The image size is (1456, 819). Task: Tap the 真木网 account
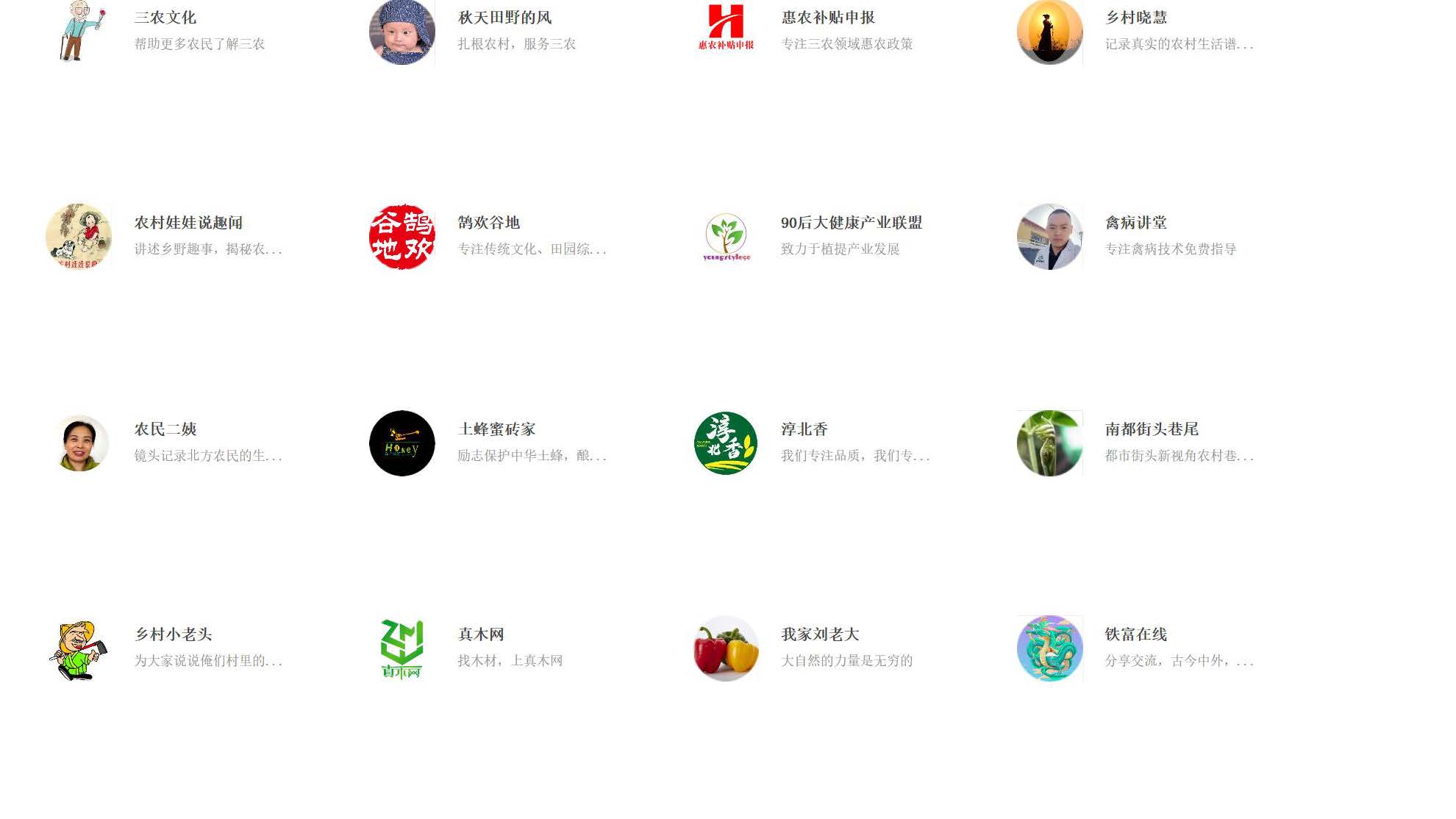(481, 634)
